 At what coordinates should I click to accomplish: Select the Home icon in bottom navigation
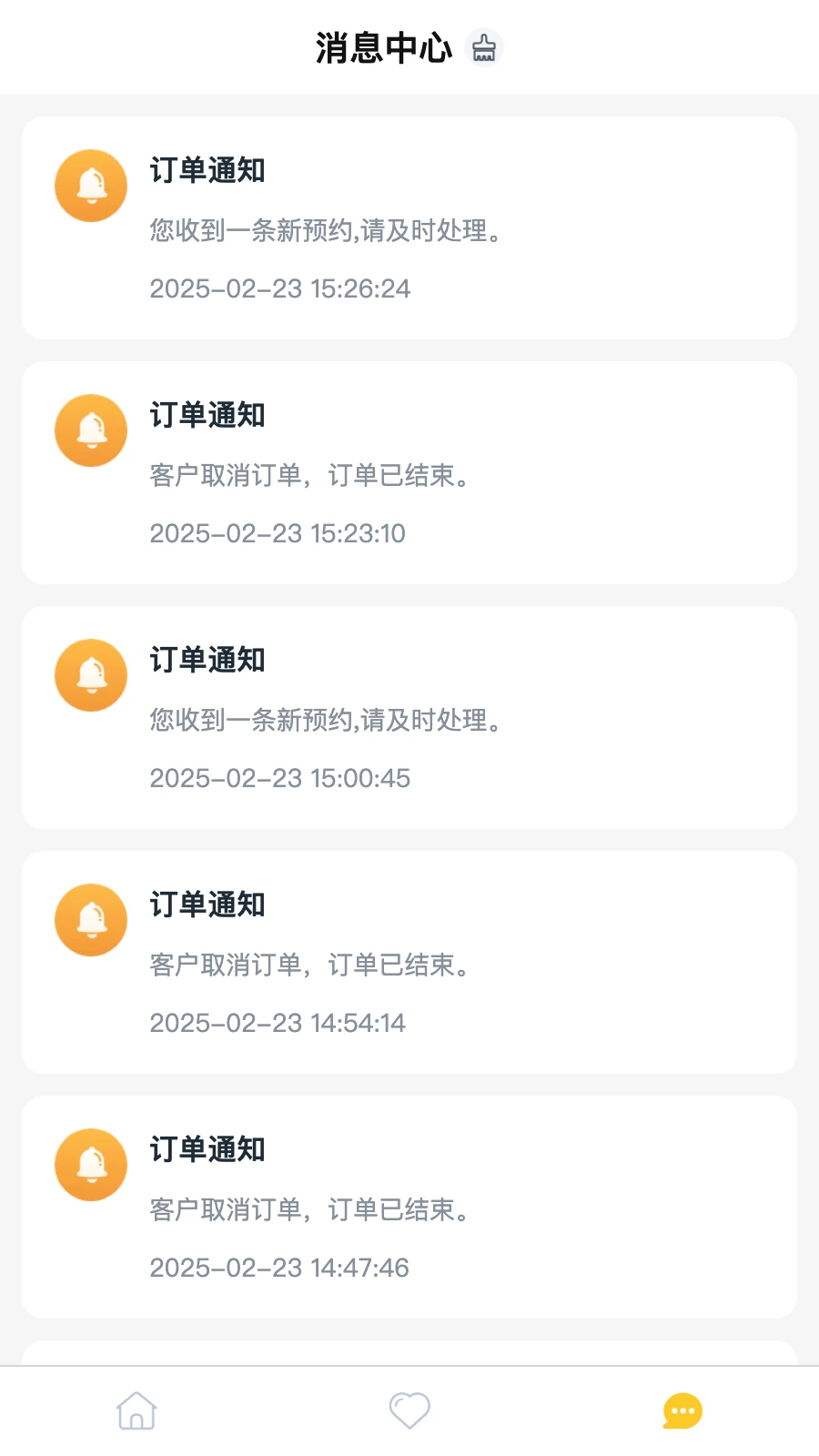click(x=136, y=1410)
